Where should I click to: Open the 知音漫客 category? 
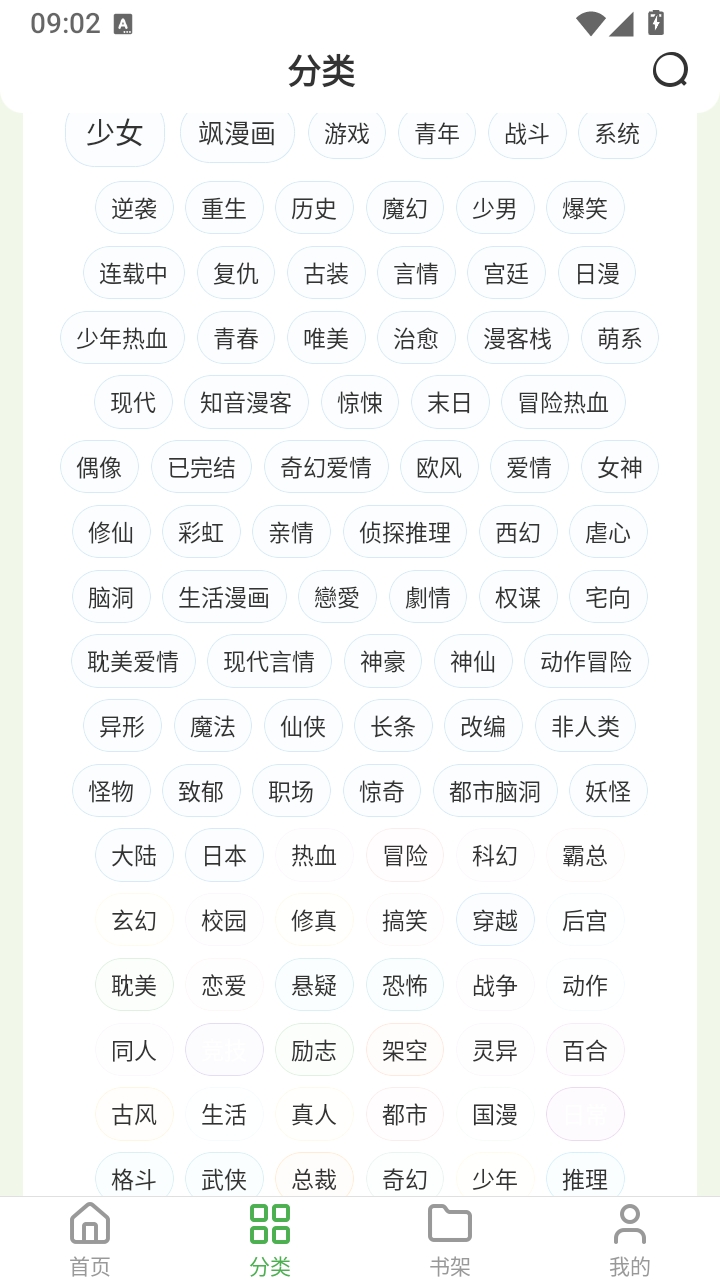point(246,402)
